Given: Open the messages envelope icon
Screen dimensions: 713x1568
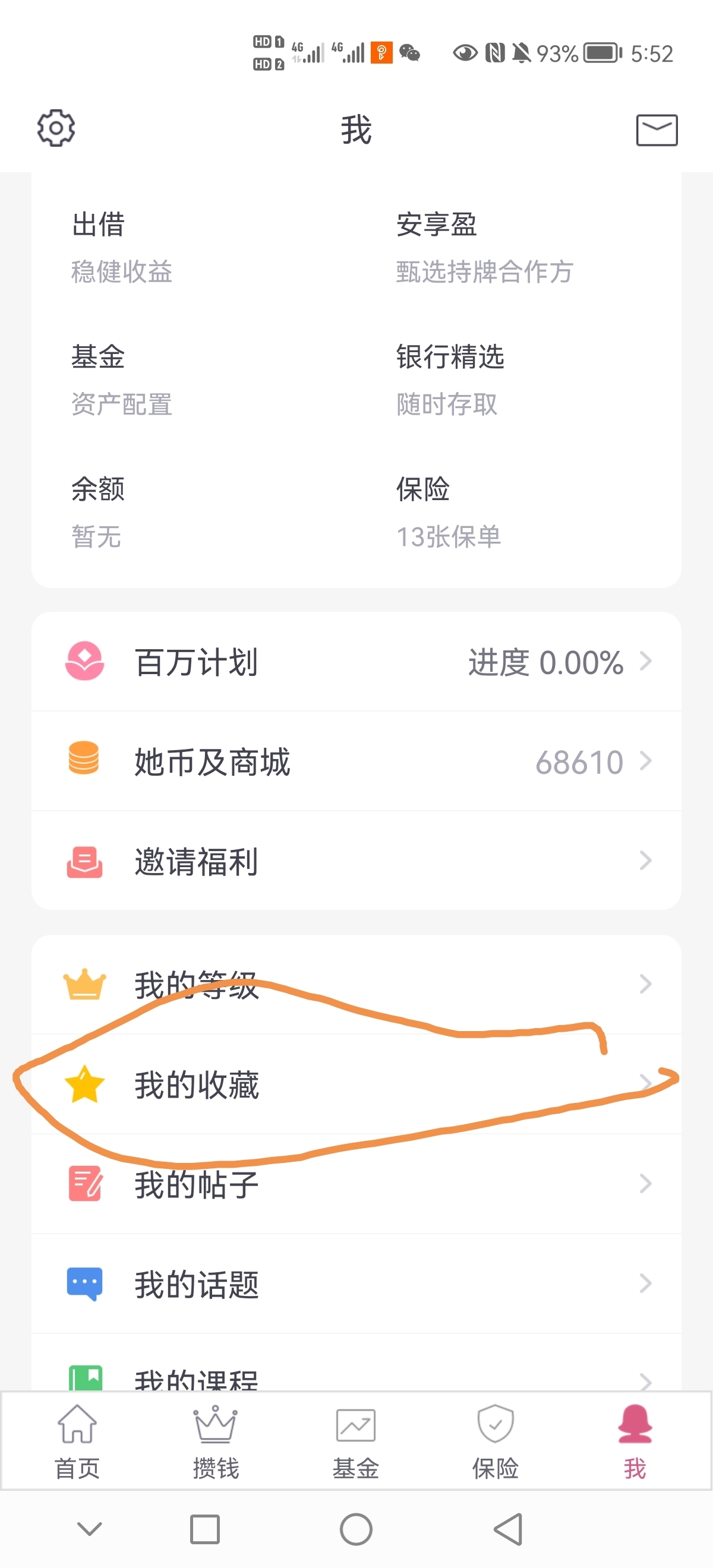Looking at the screenshot, I should pyautogui.click(x=657, y=129).
